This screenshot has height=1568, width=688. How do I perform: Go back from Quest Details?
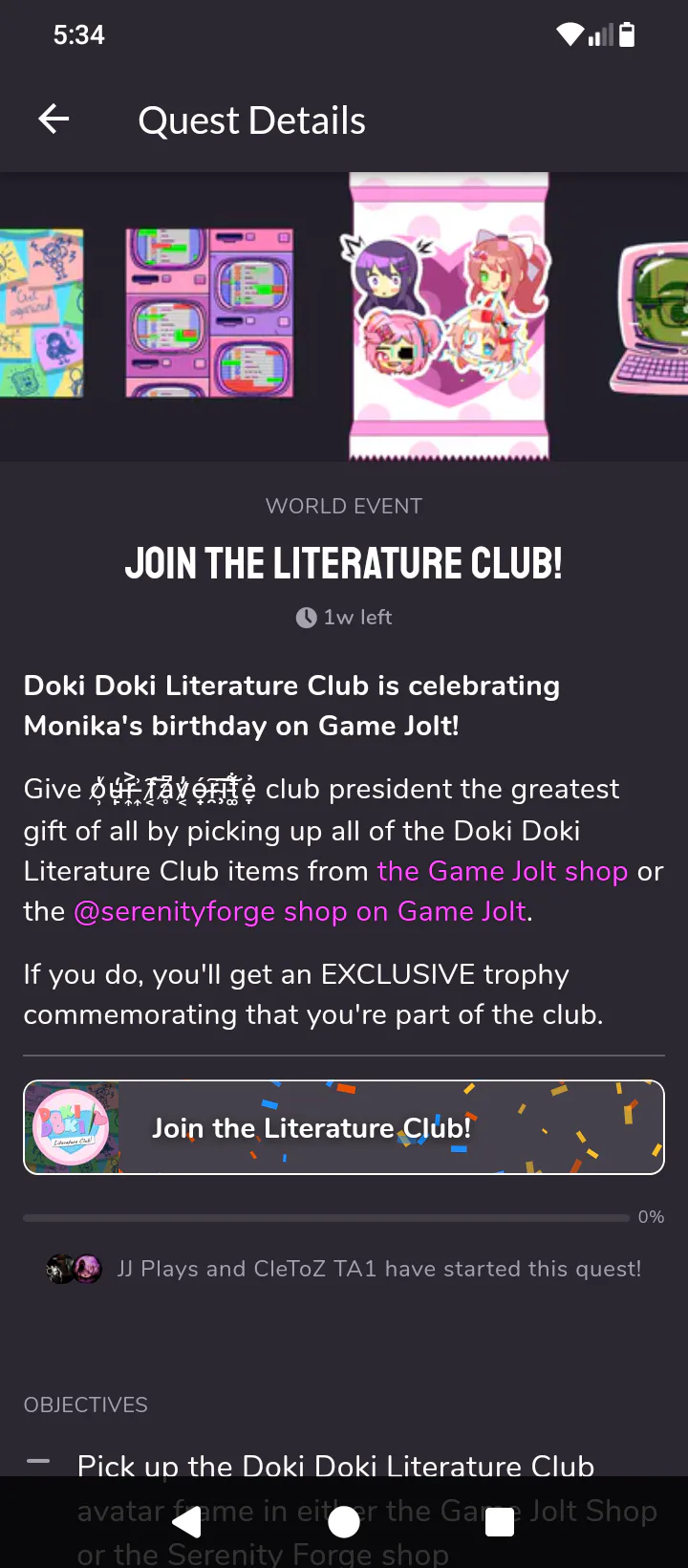54,120
